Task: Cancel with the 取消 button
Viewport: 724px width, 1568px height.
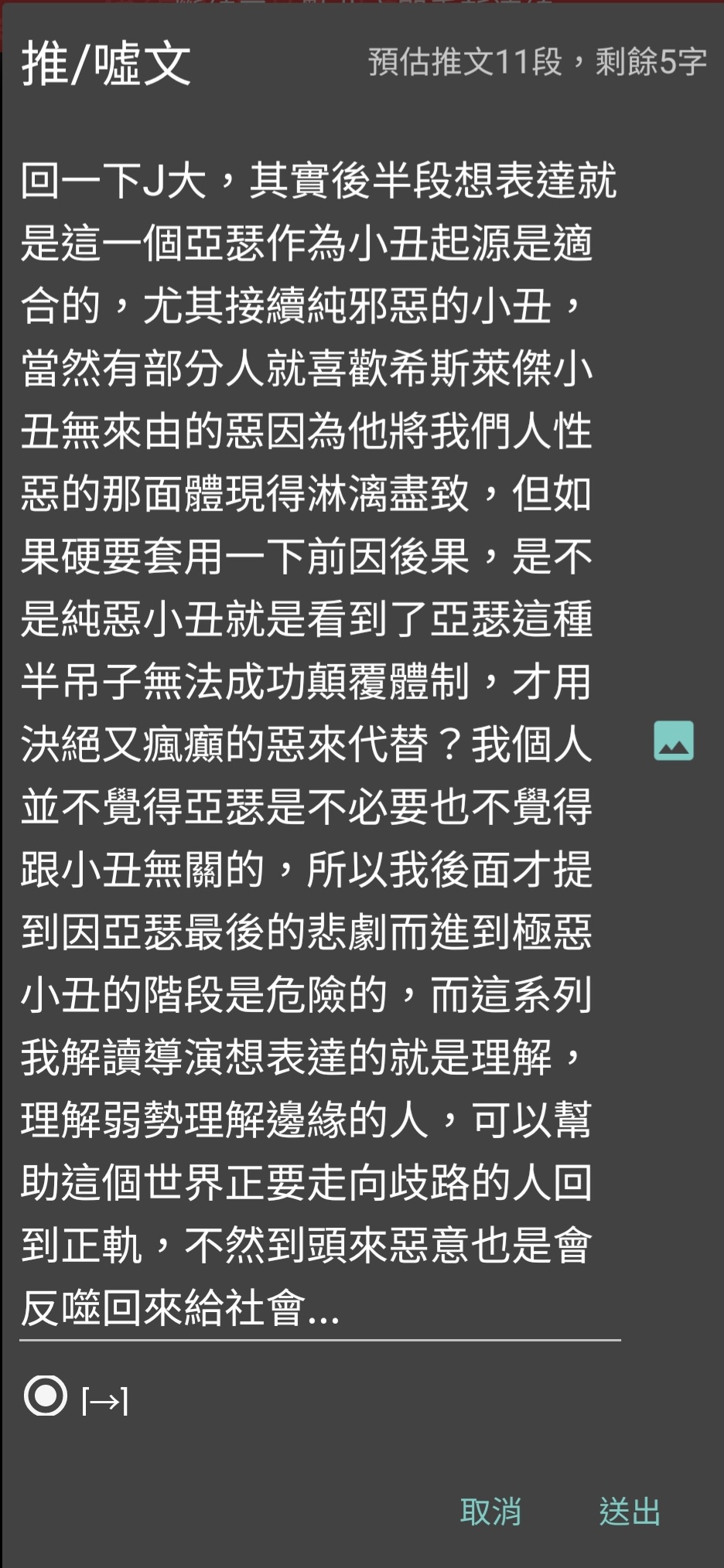Action: click(x=490, y=1512)
